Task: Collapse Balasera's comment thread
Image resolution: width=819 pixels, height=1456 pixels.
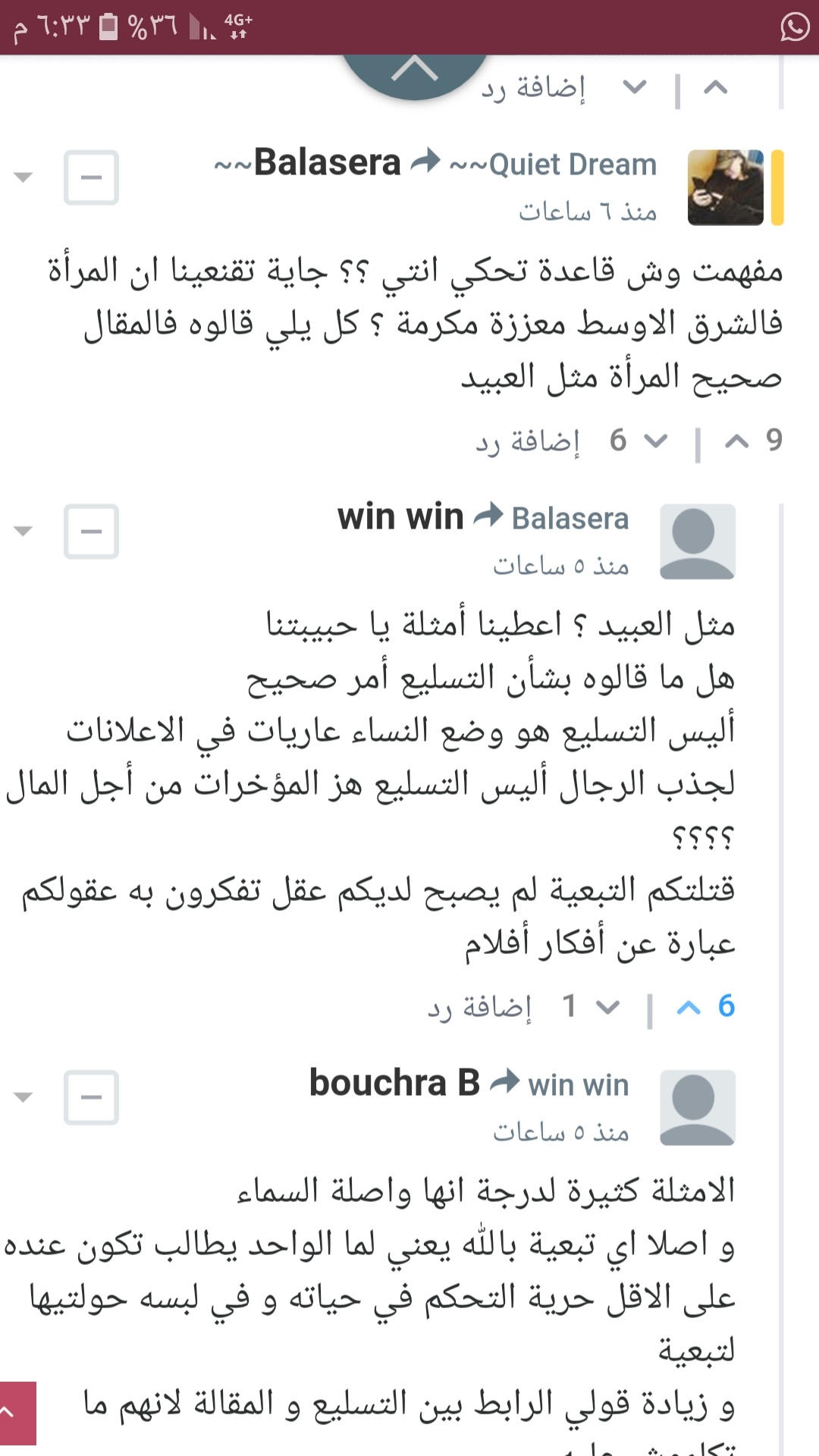Action: pyautogui.click(x=91, y=177)
